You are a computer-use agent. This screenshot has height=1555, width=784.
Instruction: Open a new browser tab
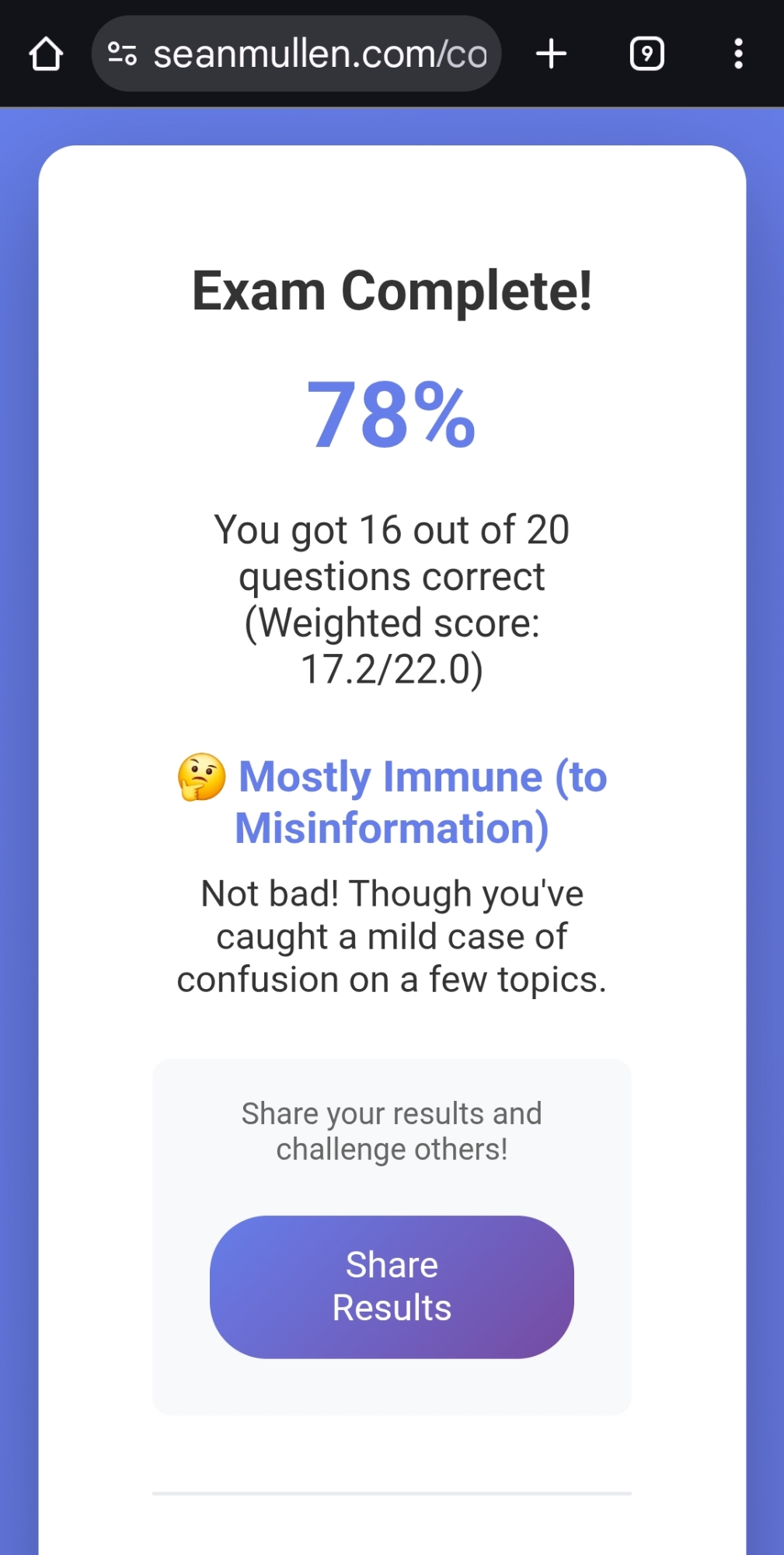point(552,54)
